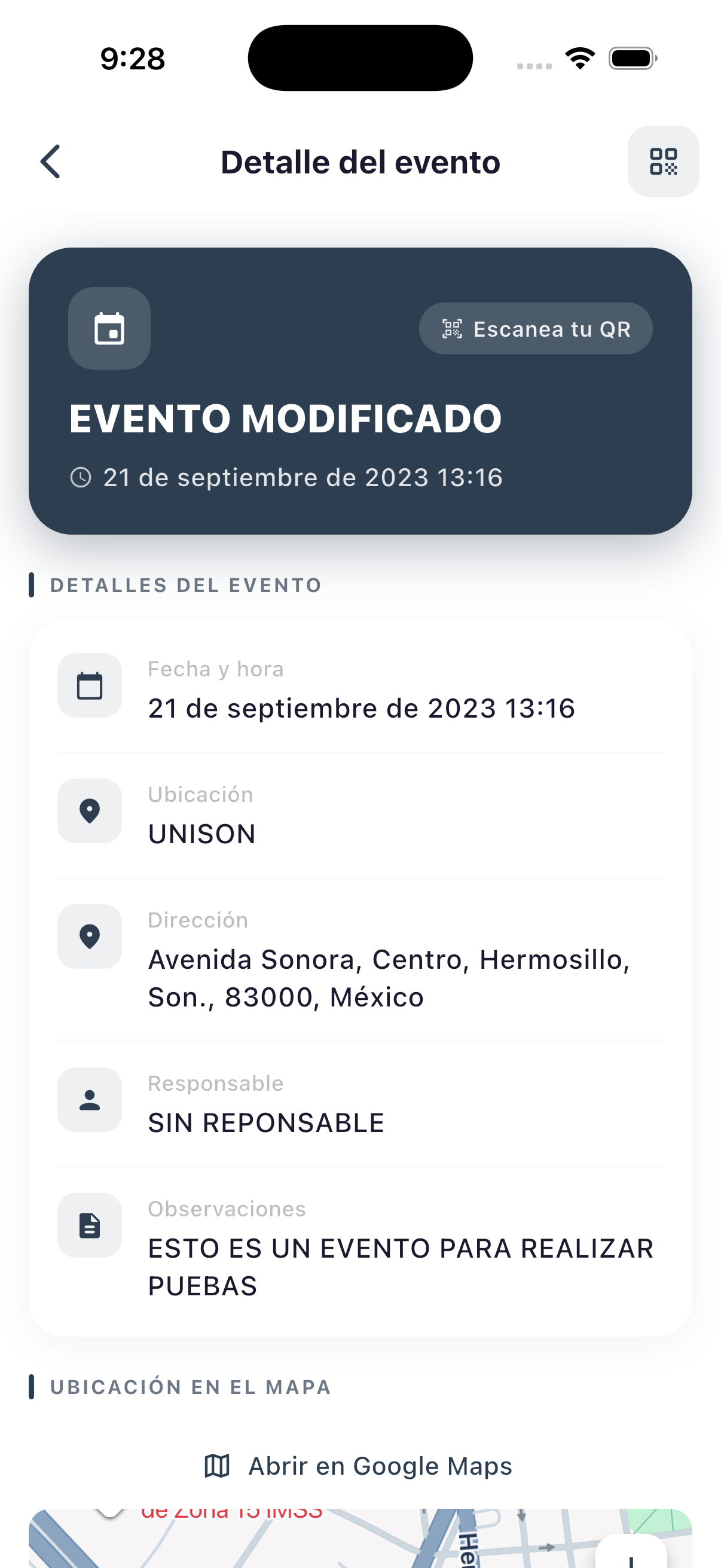Go back using the left chevron
Image resolution: width=721 pixels, height=1568 pixels.
[x=51, y=162]
